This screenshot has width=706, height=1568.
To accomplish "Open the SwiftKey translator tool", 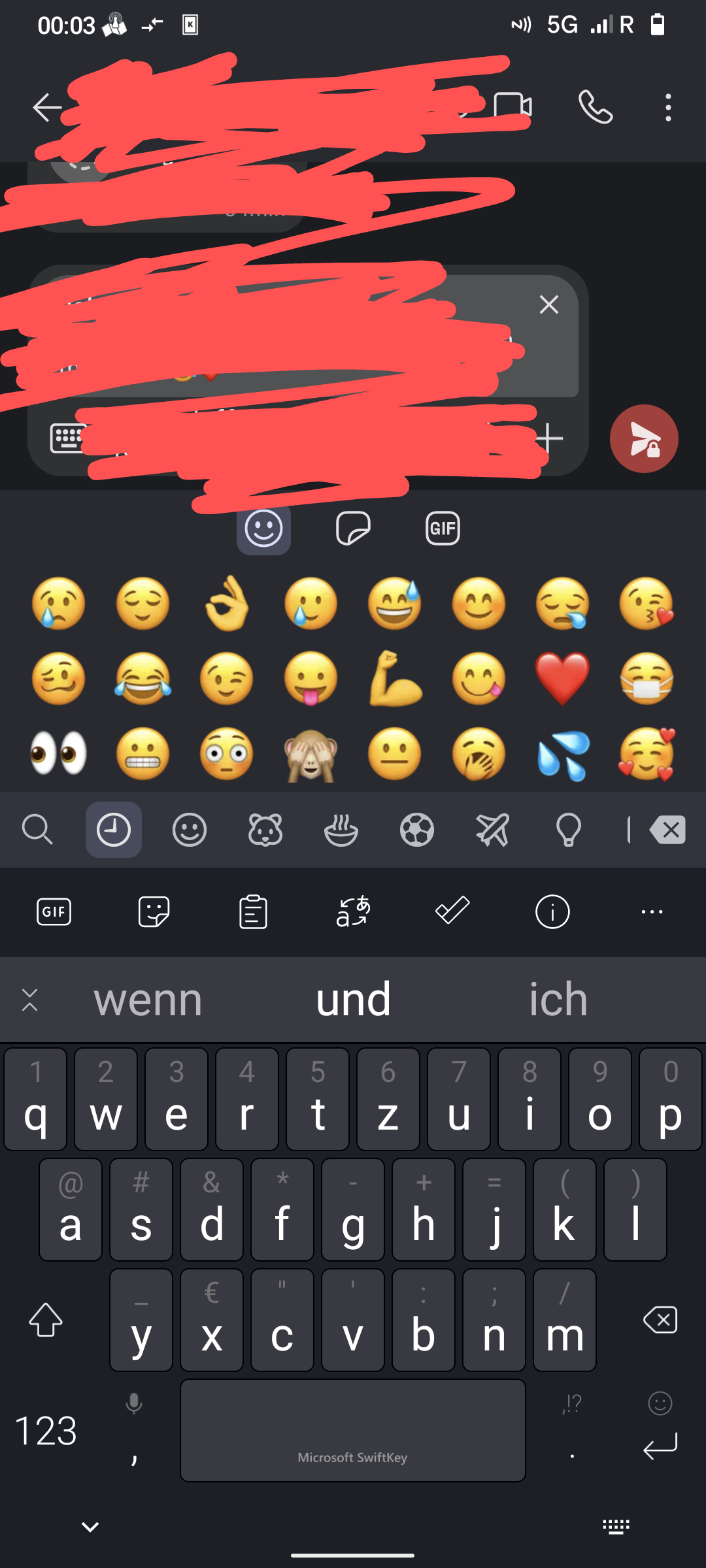I will pos(352,911).
